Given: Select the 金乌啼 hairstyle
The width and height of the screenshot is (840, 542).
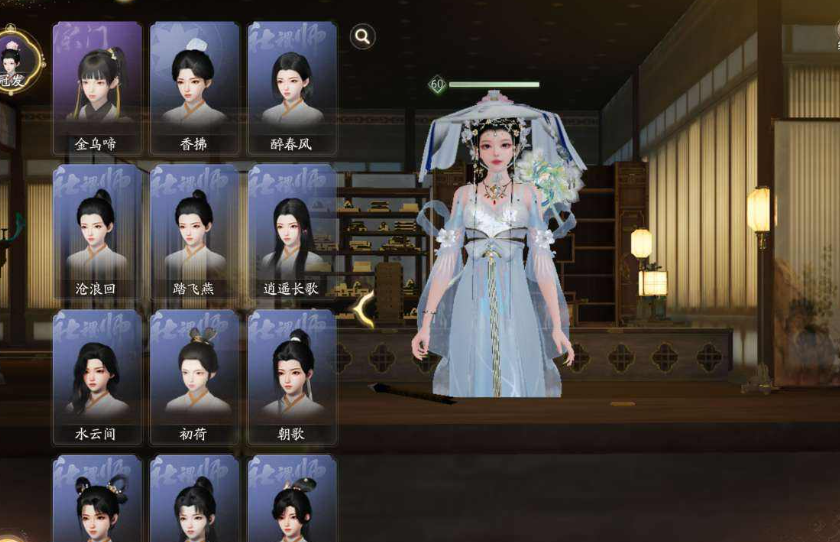Looking at the screenshot, I should point(96,88).
